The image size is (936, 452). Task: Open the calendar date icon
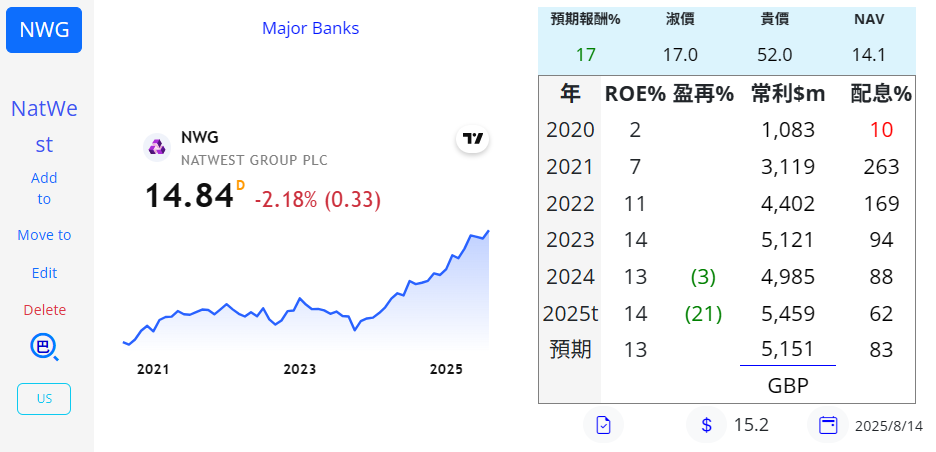tap(828, 425)
